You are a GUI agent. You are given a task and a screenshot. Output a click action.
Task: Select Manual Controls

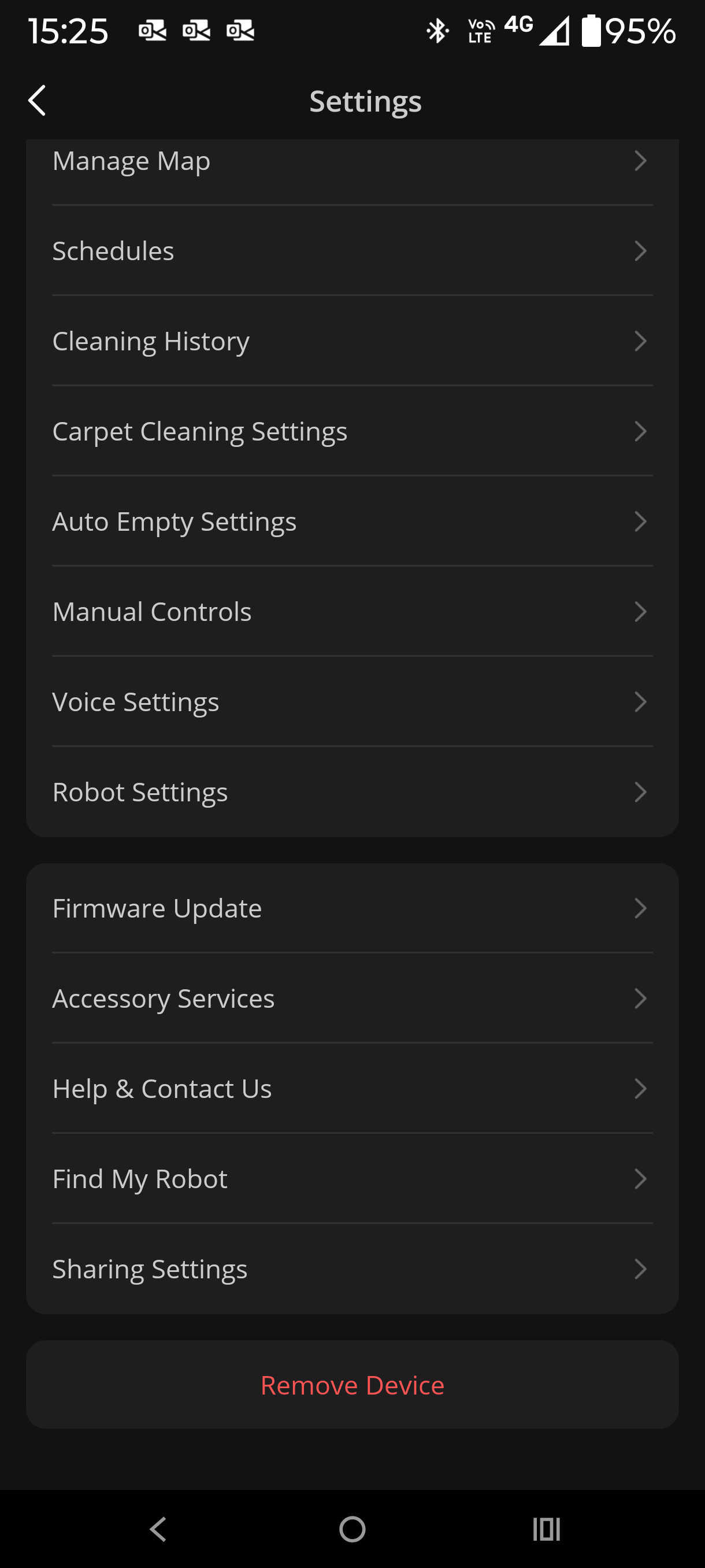coord(351,611)
